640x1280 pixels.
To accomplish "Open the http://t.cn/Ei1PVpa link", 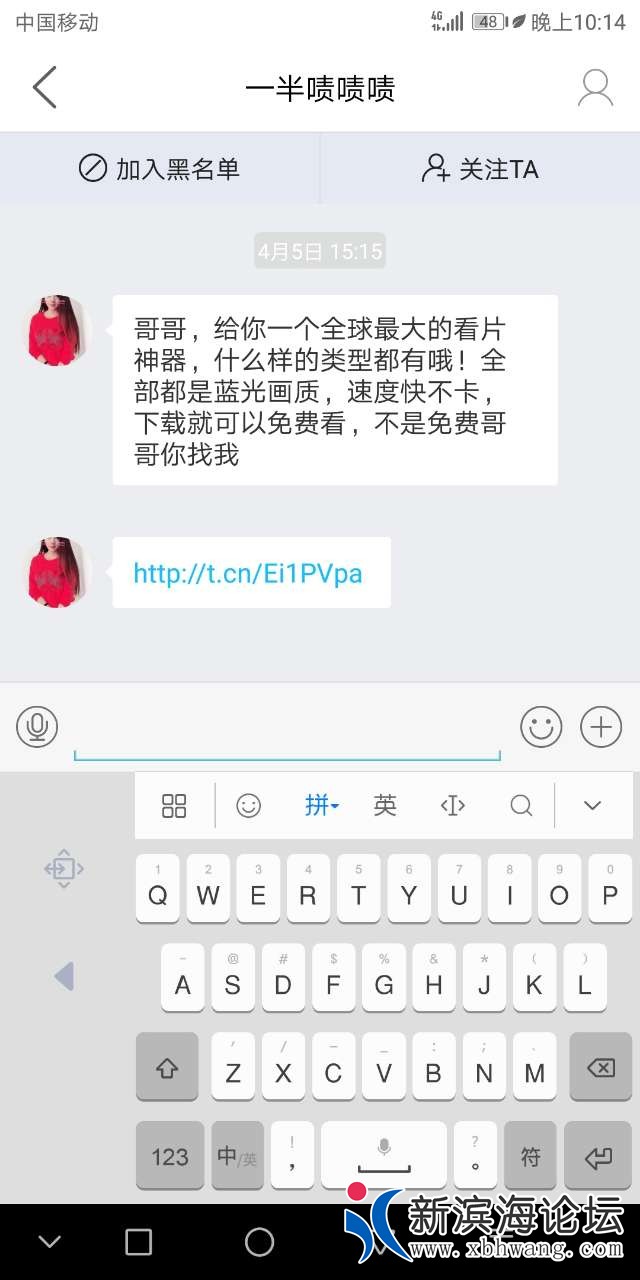I will (248, 573).
